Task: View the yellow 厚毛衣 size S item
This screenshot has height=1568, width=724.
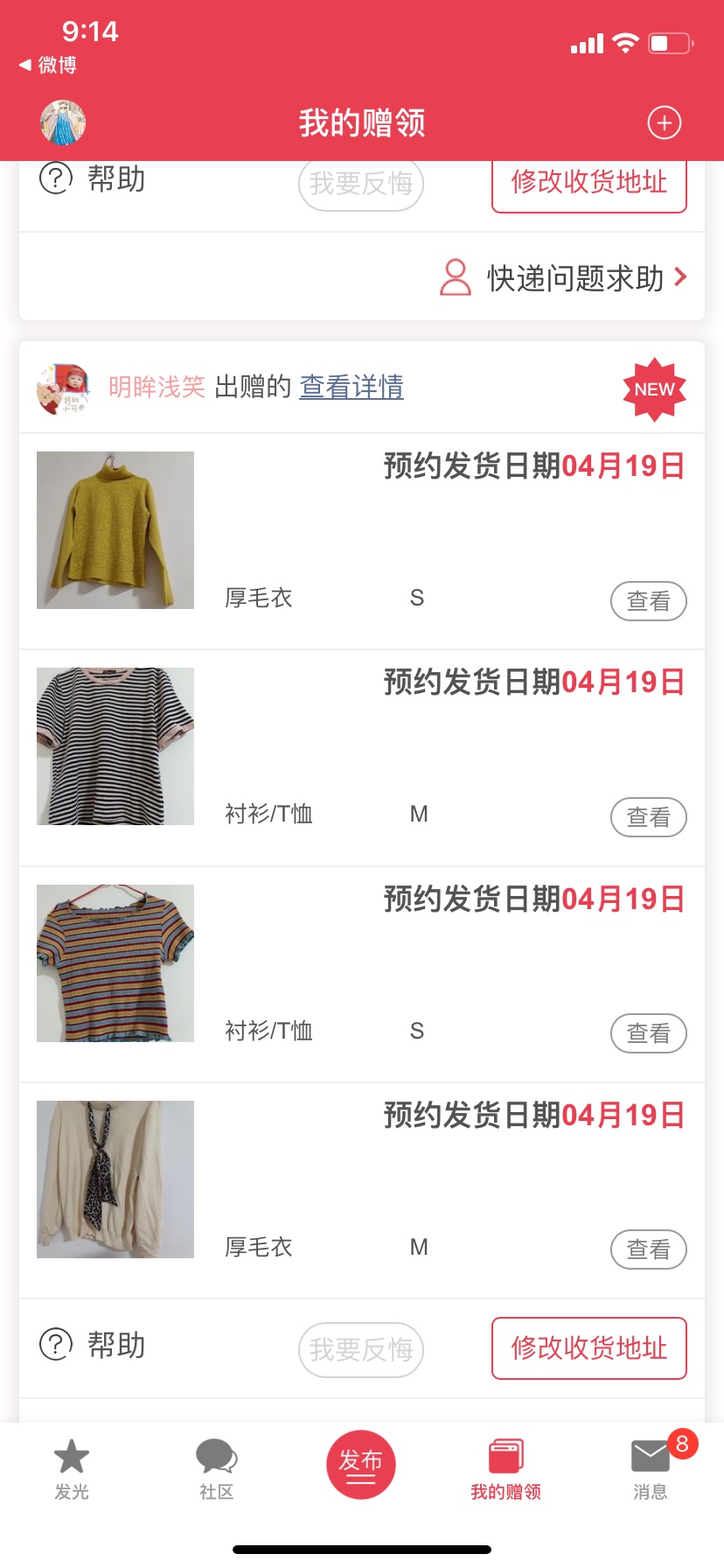Action: pyautogui.click(x=648, y=601)
